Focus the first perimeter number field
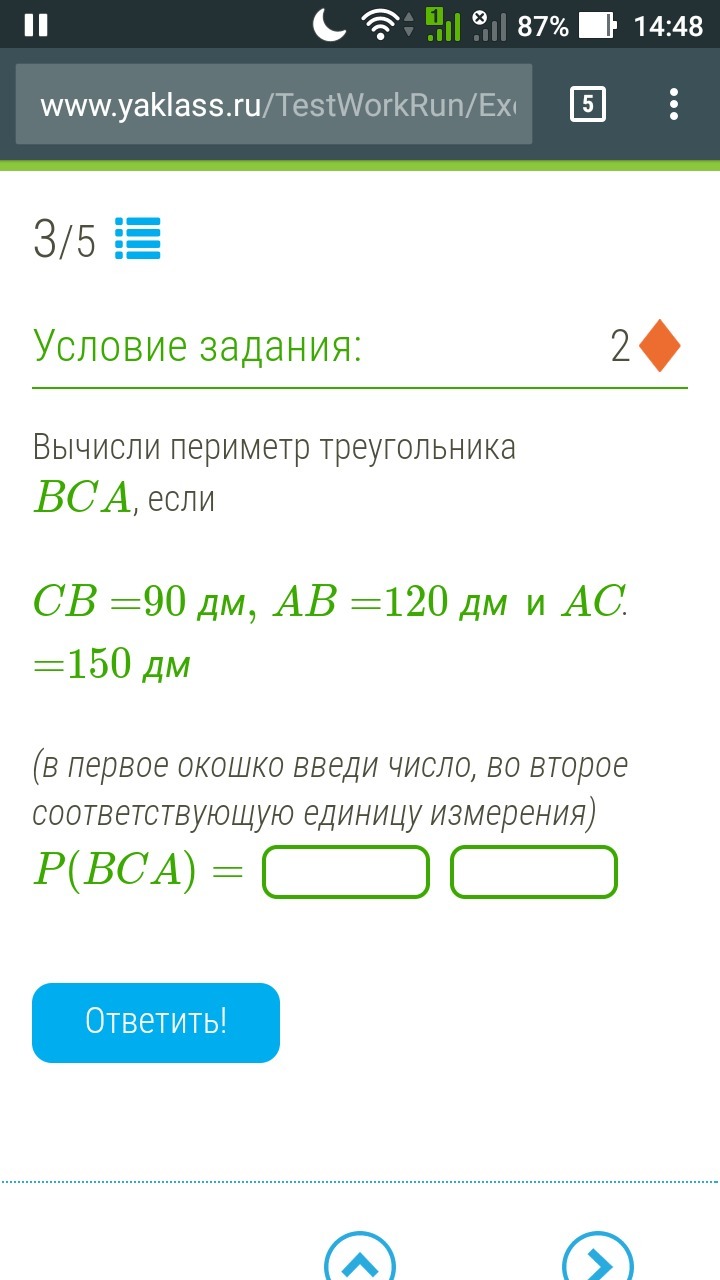Image resolution: width=720 pixels, height=1280 pixels. coord(346,872)
